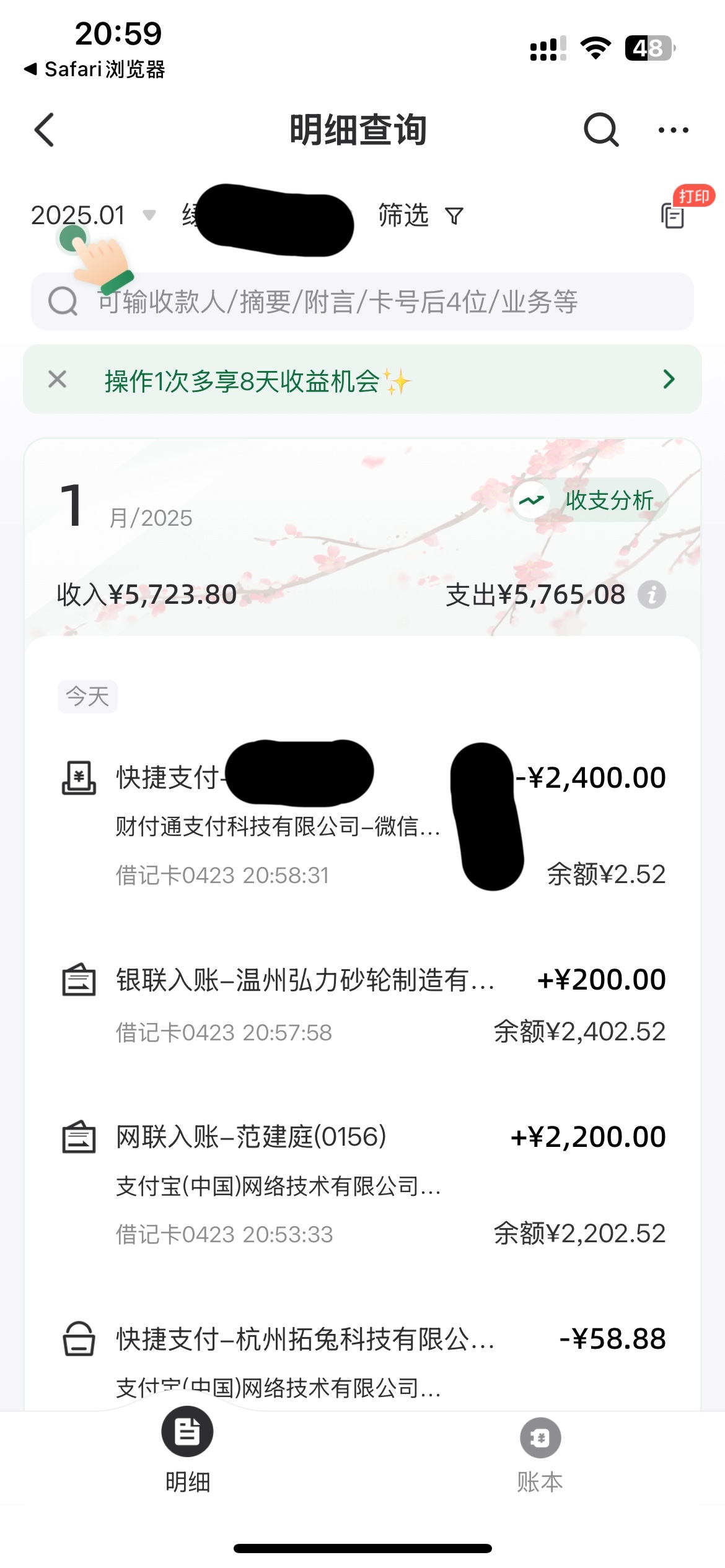Image resolution: width=725 pixels, height=1568 pixels.
Task: Open the search magnifier in the header
Action: pos(601,129)
